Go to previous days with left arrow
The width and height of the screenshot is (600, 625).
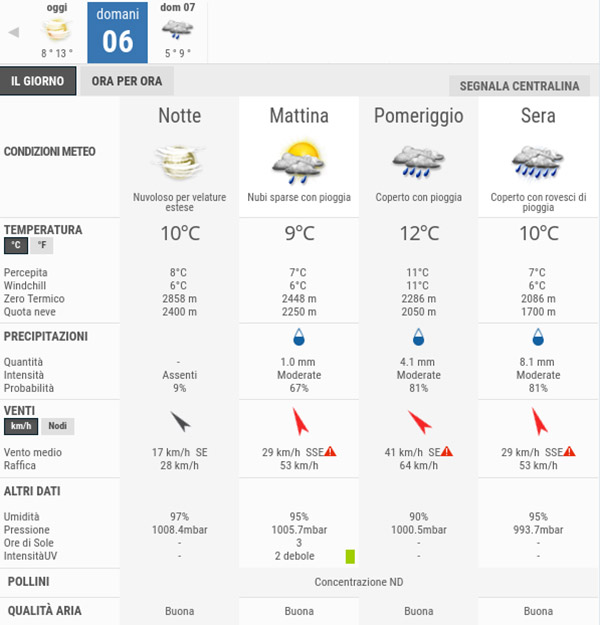pos(13,32)
